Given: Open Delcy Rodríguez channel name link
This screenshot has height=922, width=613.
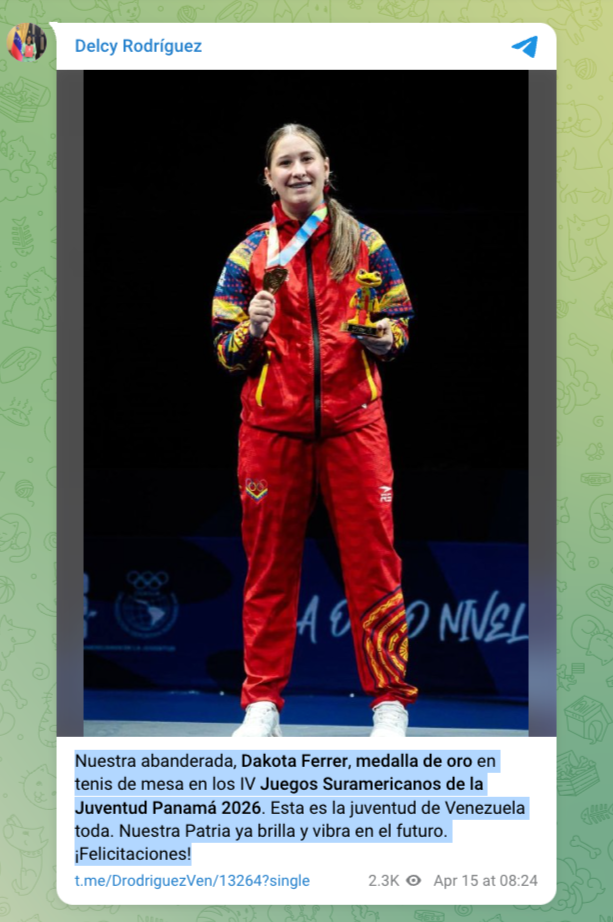Looking at the screenshot, I should (138, 46).
